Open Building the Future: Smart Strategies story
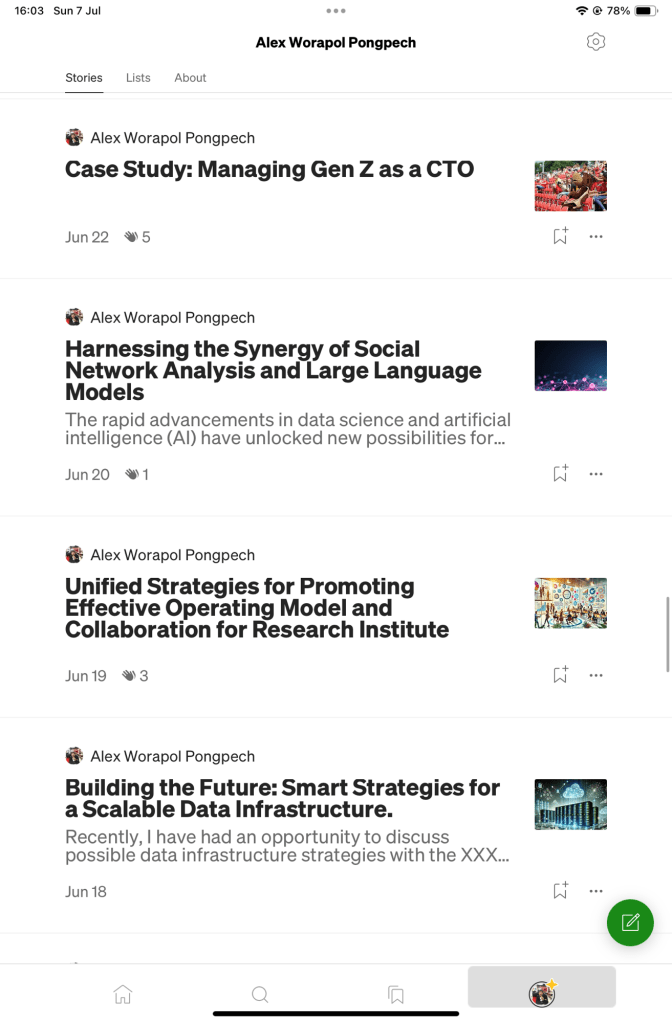 pos(283,799)
